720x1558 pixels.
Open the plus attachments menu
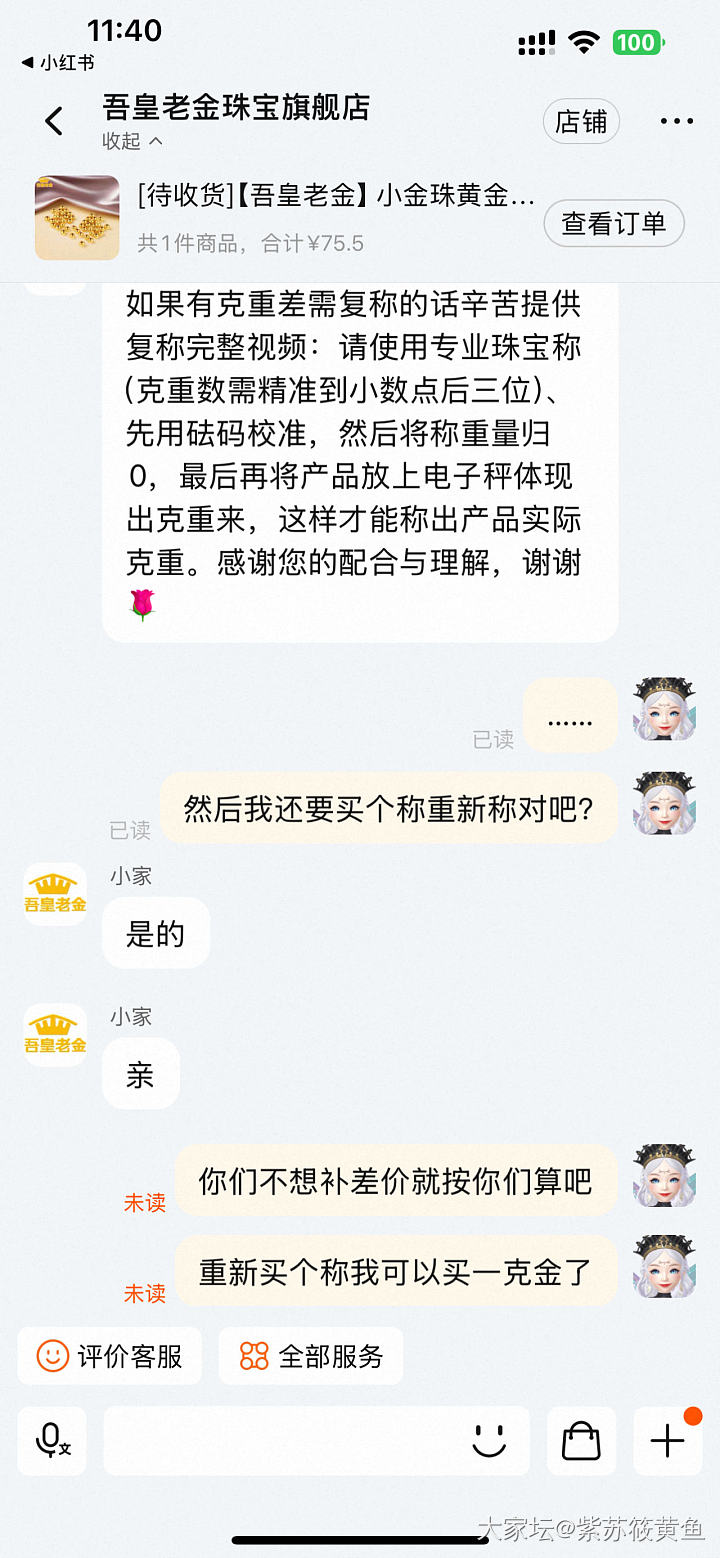[x=667, y=1441]
